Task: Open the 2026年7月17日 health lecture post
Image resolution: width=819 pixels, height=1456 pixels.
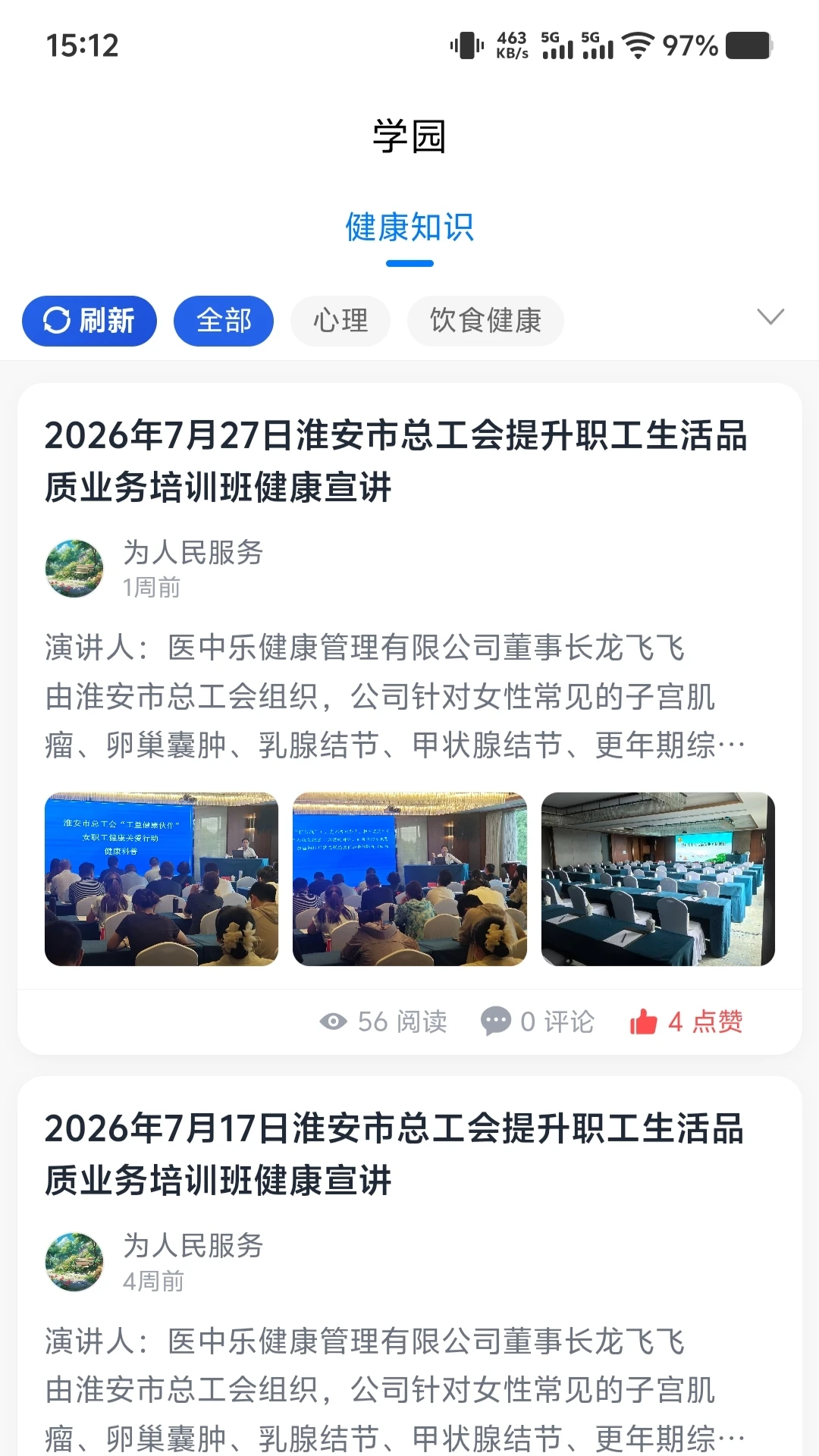Action: pyautogui.click(x=394, y=1154)
